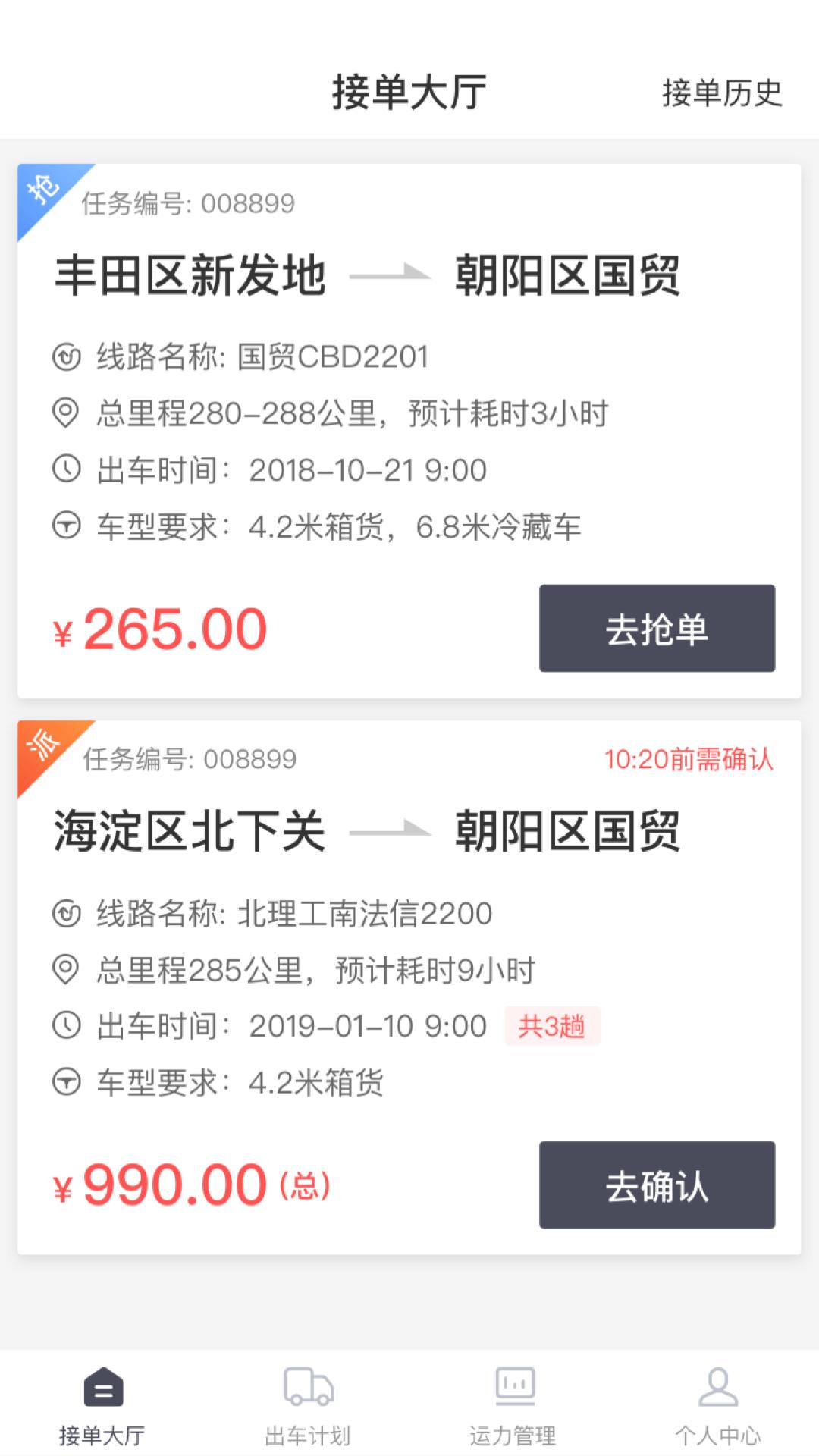Tap the steering wheel icon beside 4.2米箱货
Image resolution: width=819 pixels, height=1456 pixels.
67,1084
